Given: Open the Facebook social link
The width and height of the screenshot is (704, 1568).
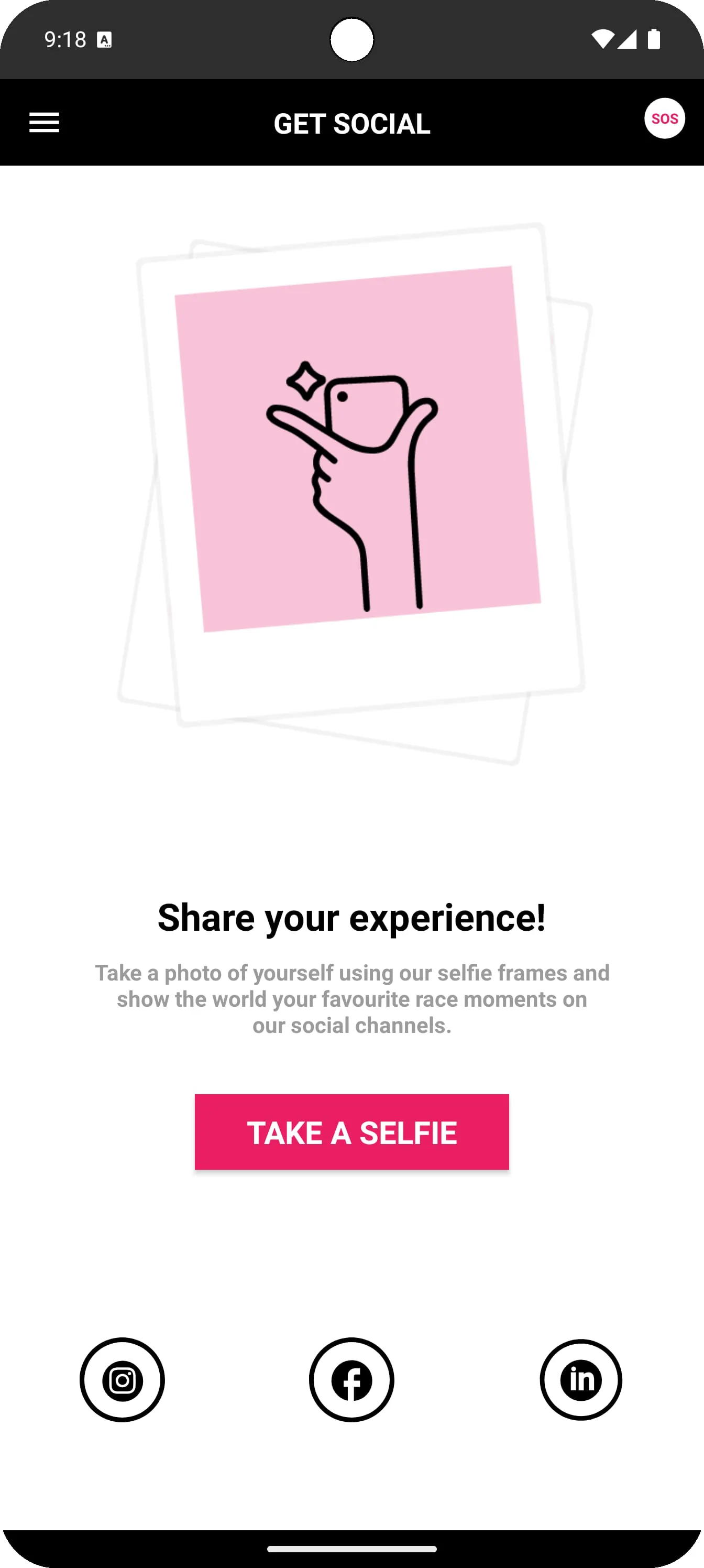Looking at the screenshot, I should pyautogui.click(x=351, y=1380).
